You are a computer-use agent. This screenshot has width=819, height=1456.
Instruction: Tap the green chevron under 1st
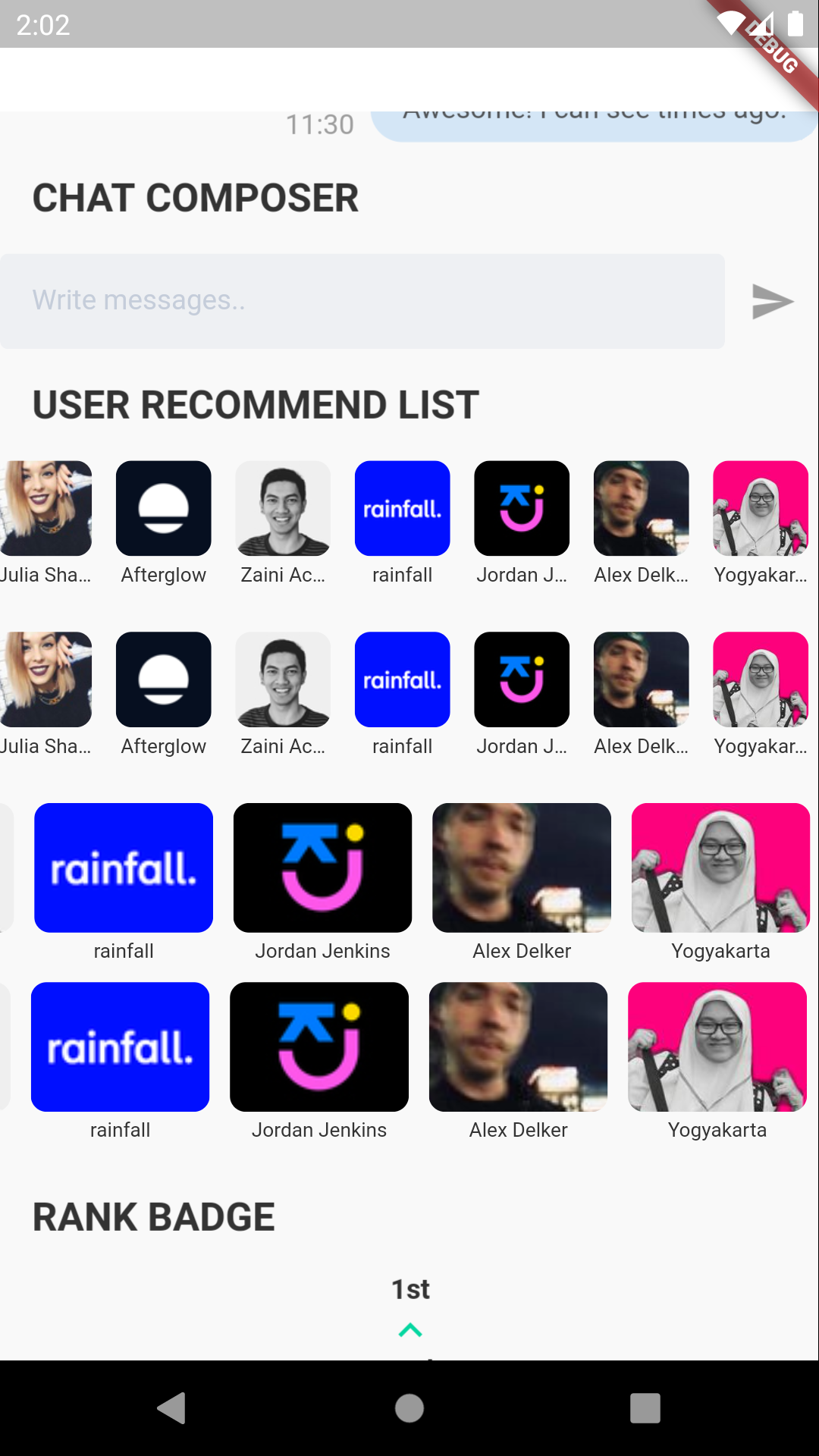click(x=410, y=1330)
